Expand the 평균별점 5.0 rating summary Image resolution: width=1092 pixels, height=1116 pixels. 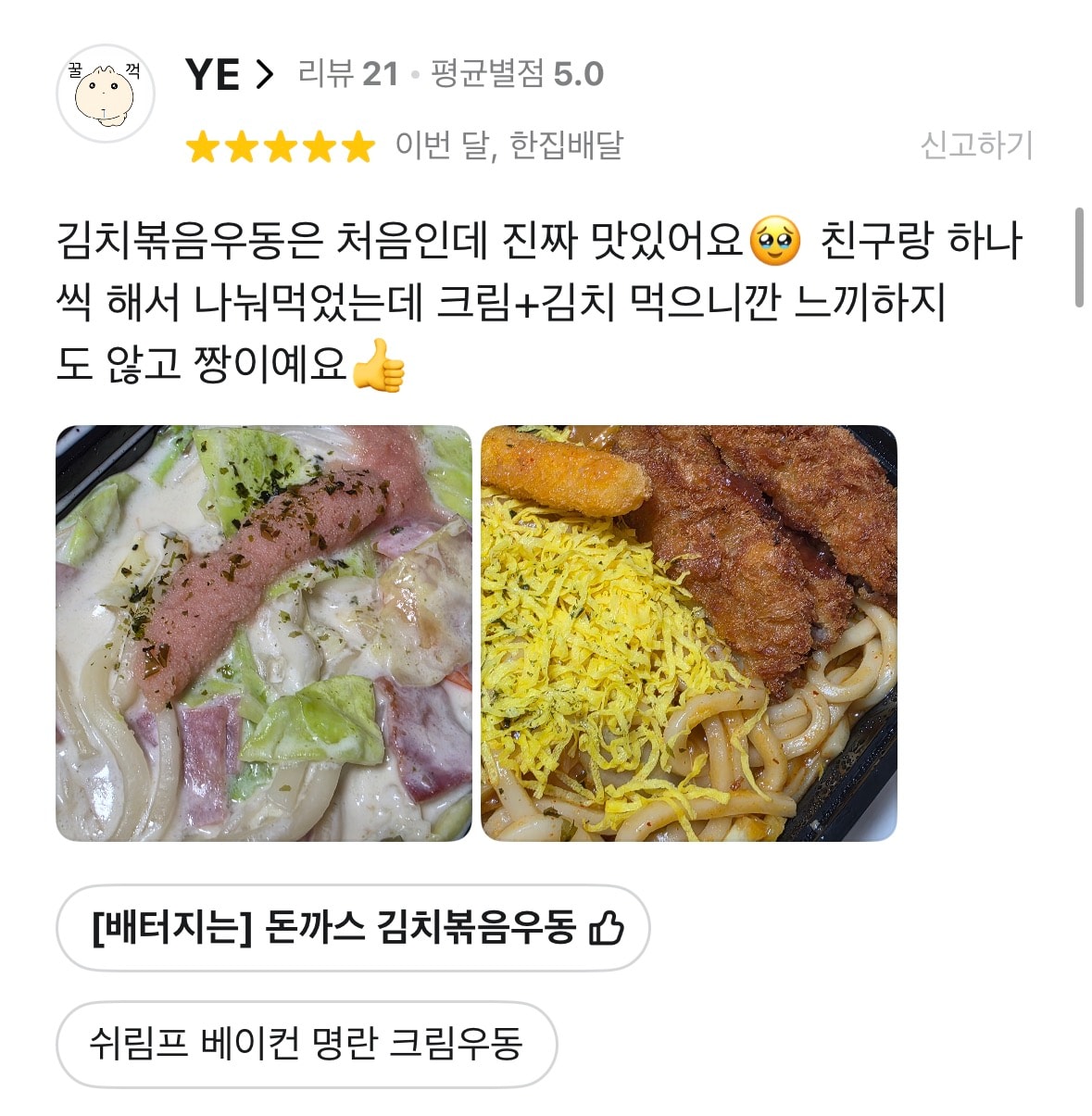click(x=515, y=72)
